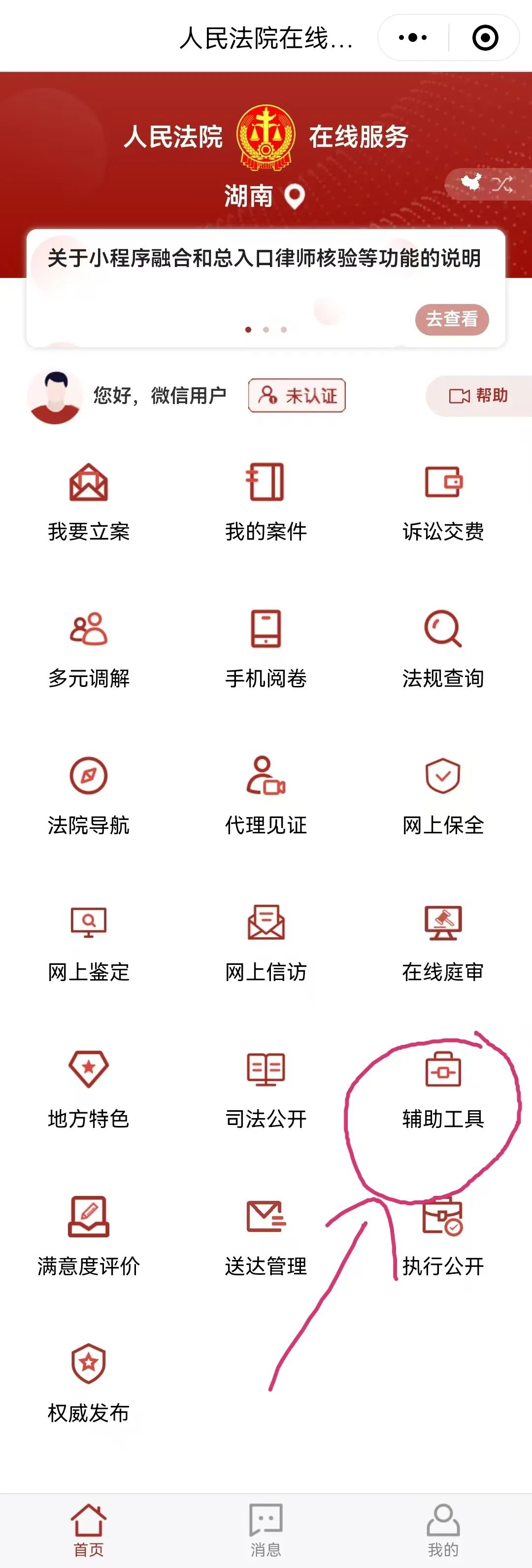Viewport: 532px width, 1568px height.
Task: Tap 去查看 on the announcement banner
Action: point(452,319)
